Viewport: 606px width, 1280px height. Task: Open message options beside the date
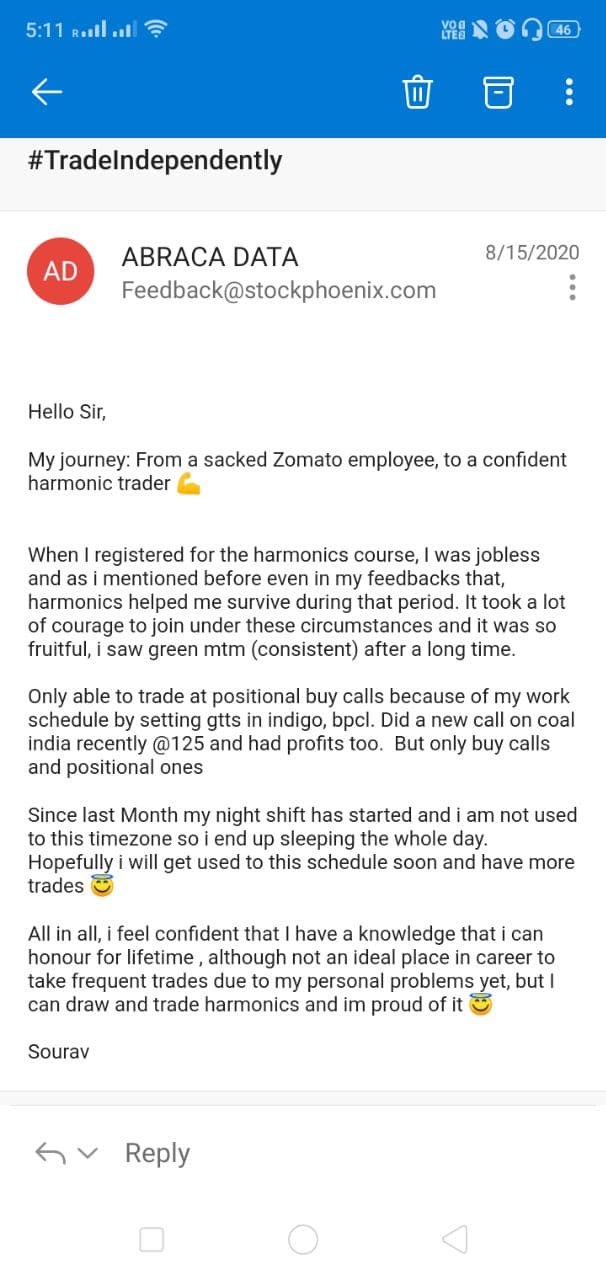coord(572,287)
